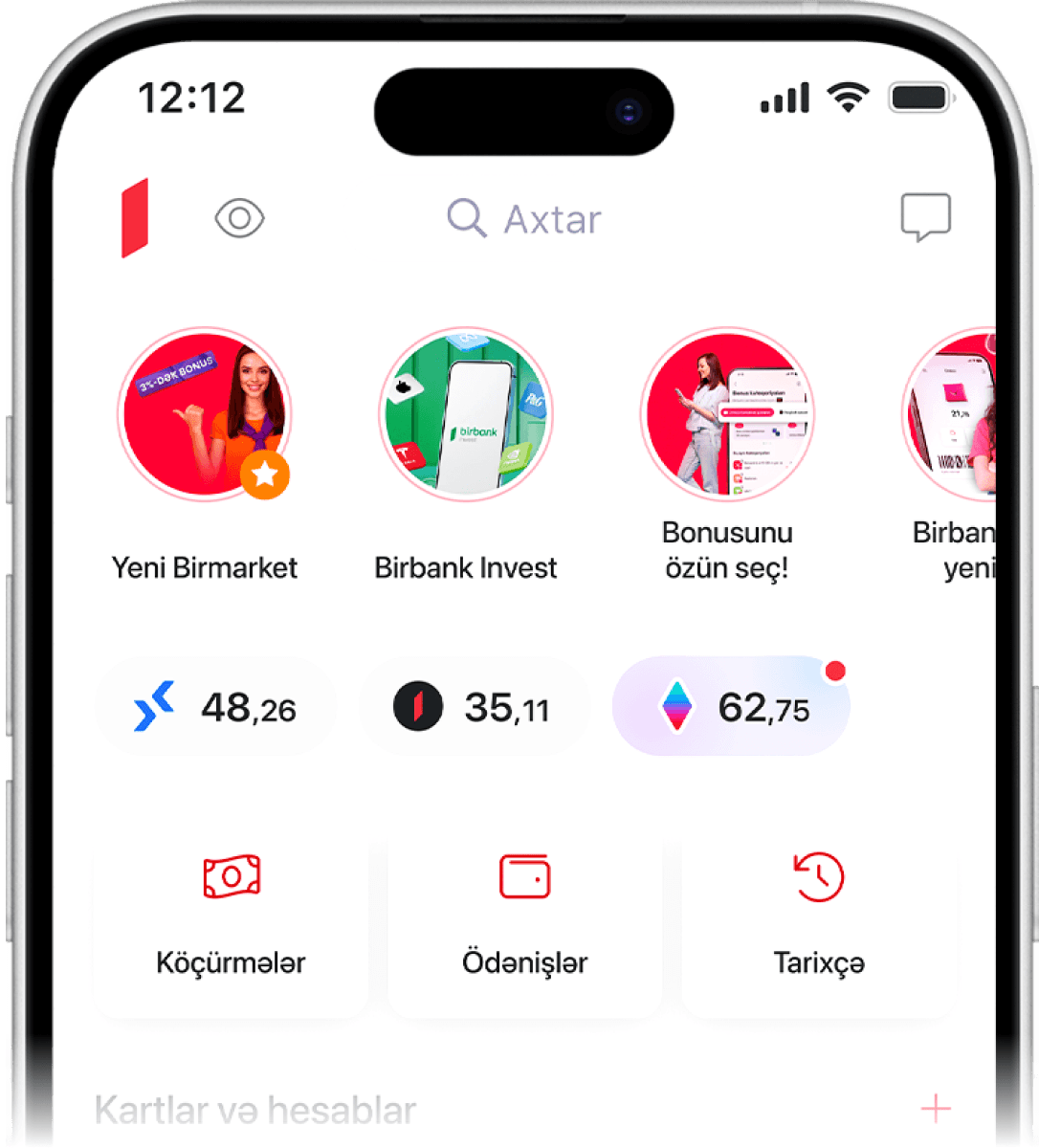Image resolution: width=1039 pixels, height=1148 pixels.
Task: Tap the red Birbank profile logo
Action: pyautogui.click(x=135, y=218)
